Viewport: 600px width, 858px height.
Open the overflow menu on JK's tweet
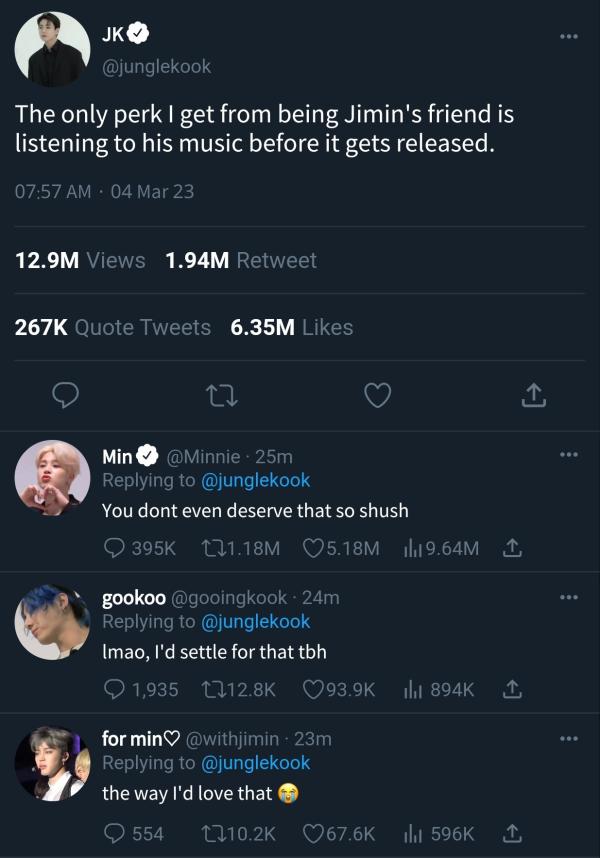(568, 37)
